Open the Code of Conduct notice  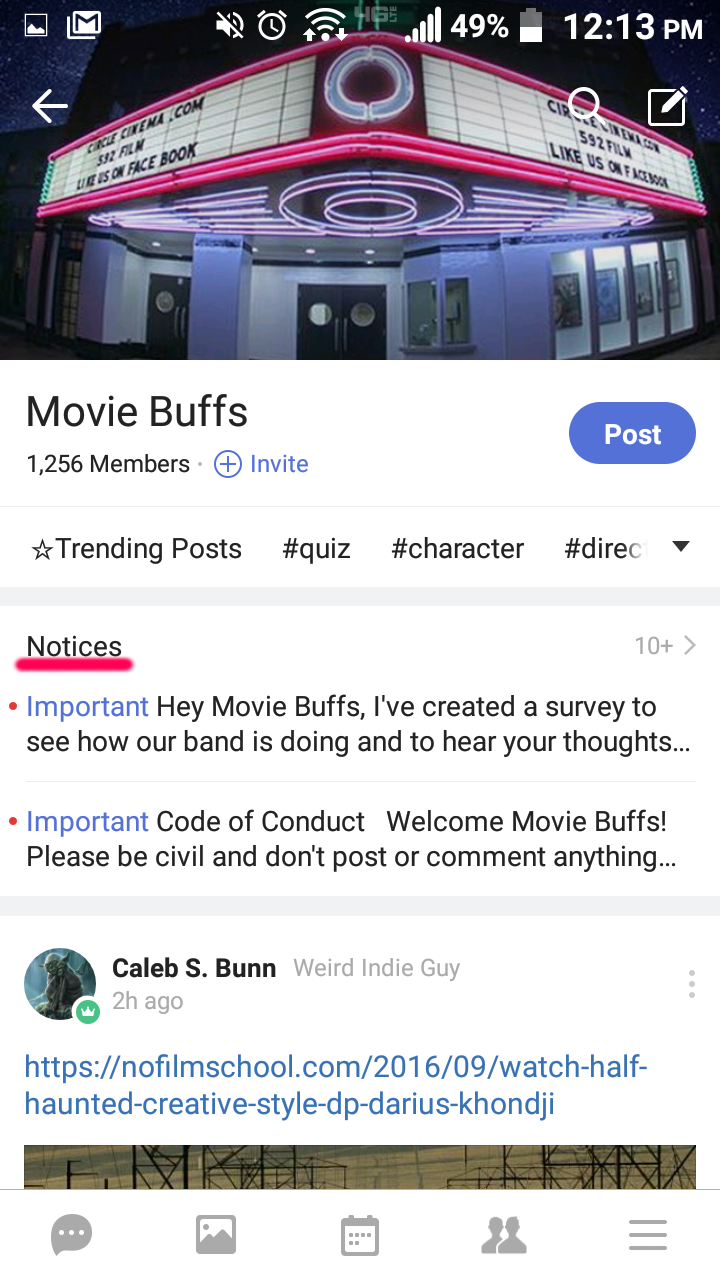click(x=358, y=839)
